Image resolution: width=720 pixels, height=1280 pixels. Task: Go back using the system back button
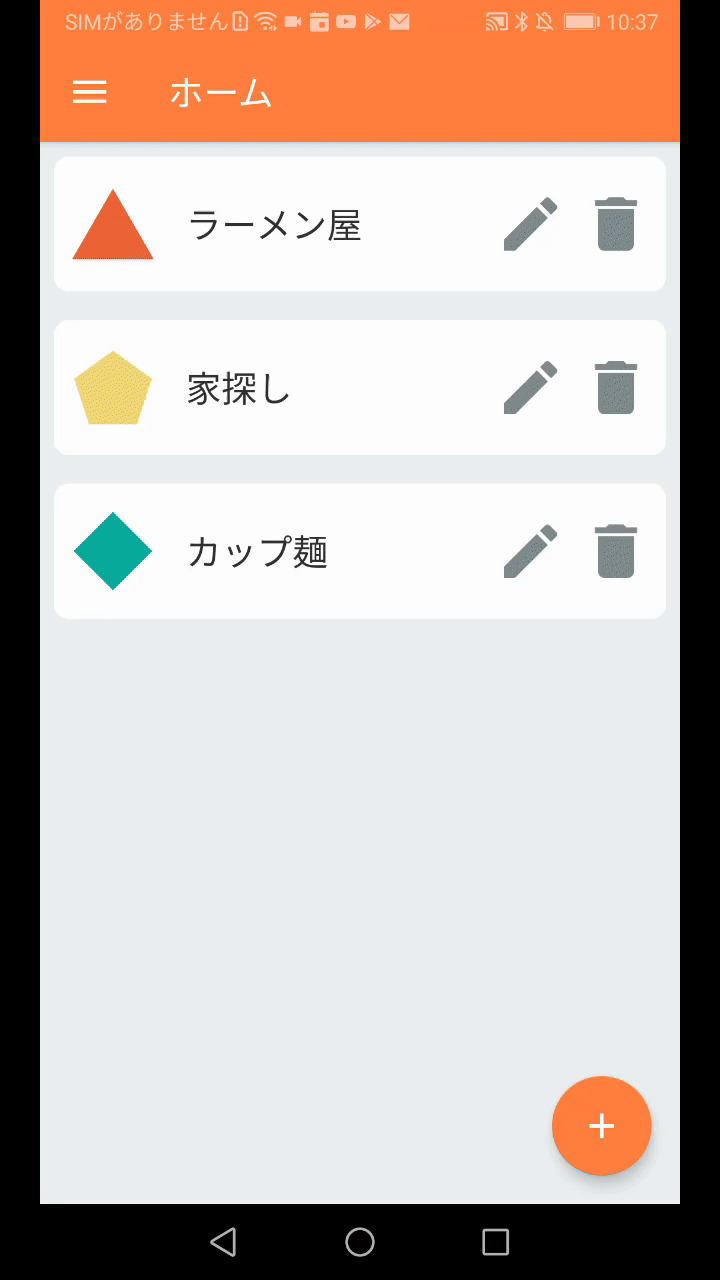pyautogui.click(x=224, y=1242)
